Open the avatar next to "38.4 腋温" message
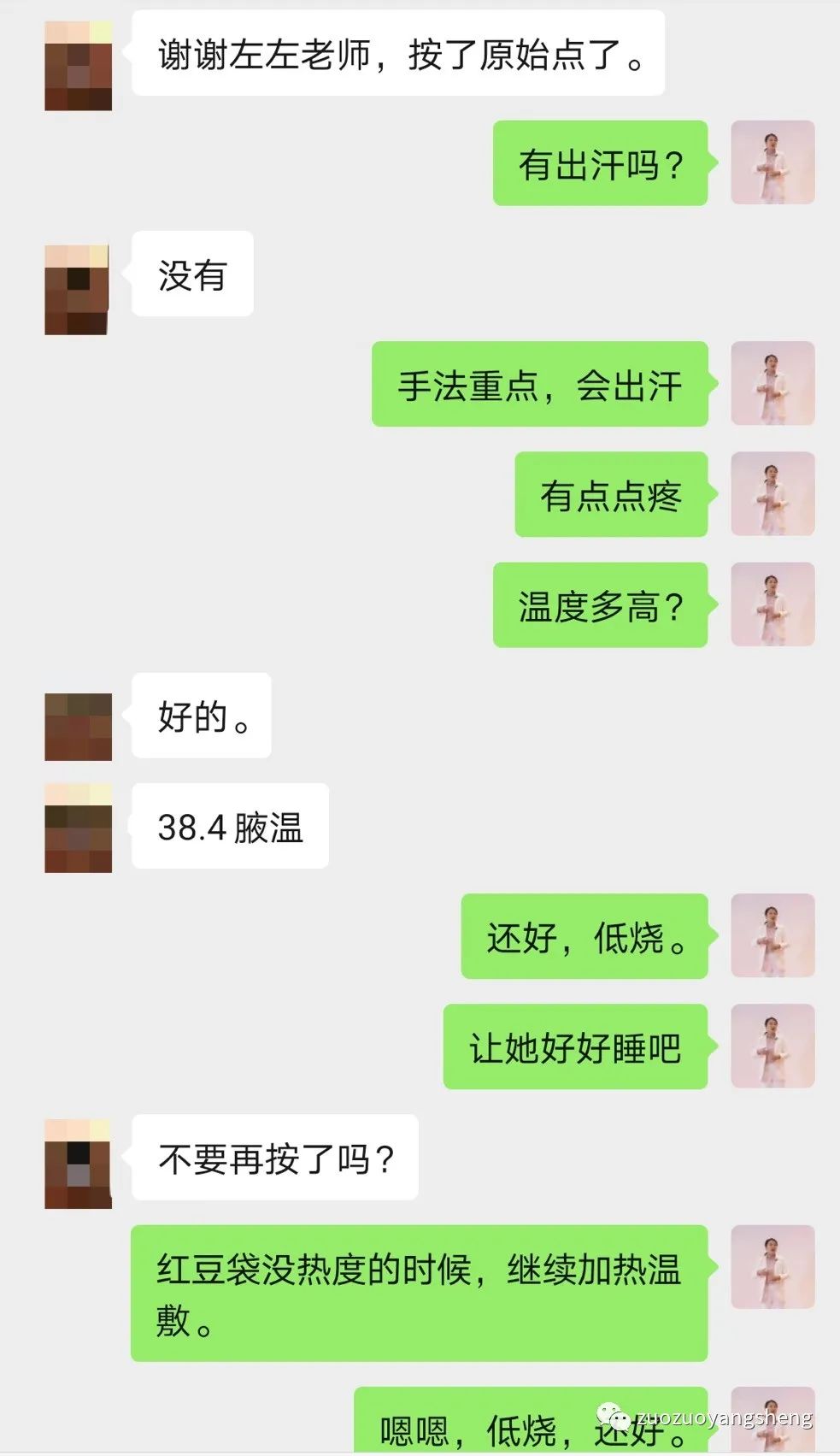The width and height of the screenshot is (840, 1456). [76, 826]
